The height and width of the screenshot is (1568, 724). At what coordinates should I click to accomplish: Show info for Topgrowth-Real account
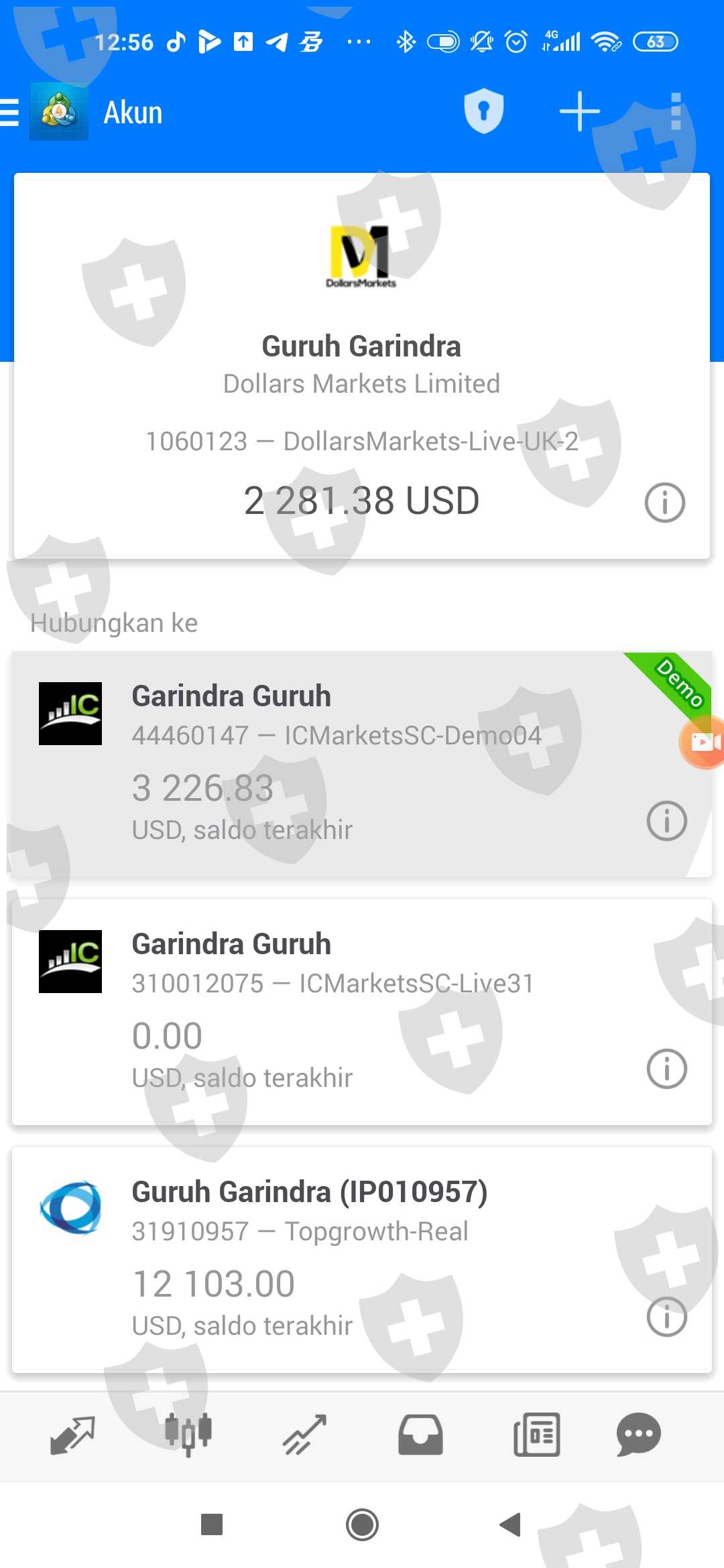(666, 1317)
